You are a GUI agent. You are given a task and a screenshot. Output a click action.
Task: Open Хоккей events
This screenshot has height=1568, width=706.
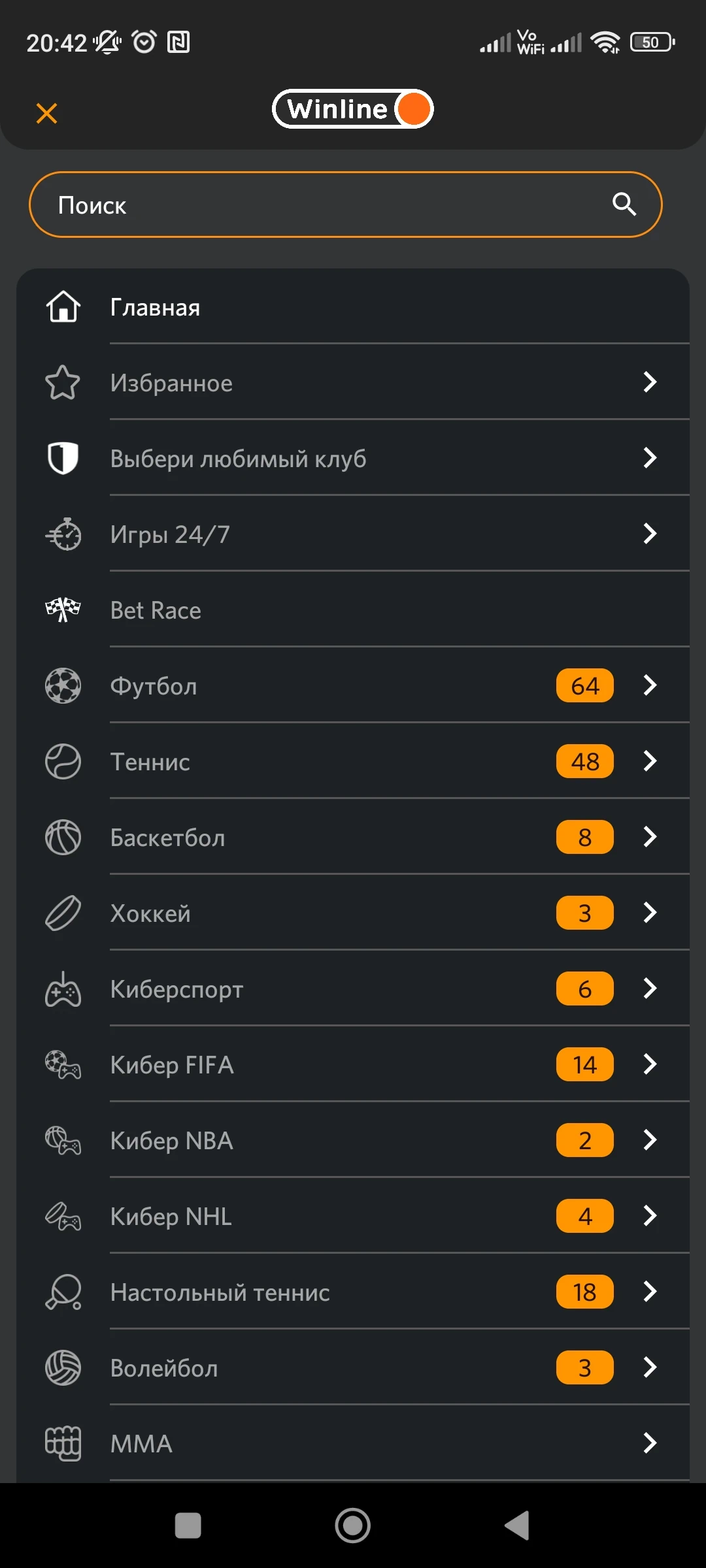pos(353,913)
